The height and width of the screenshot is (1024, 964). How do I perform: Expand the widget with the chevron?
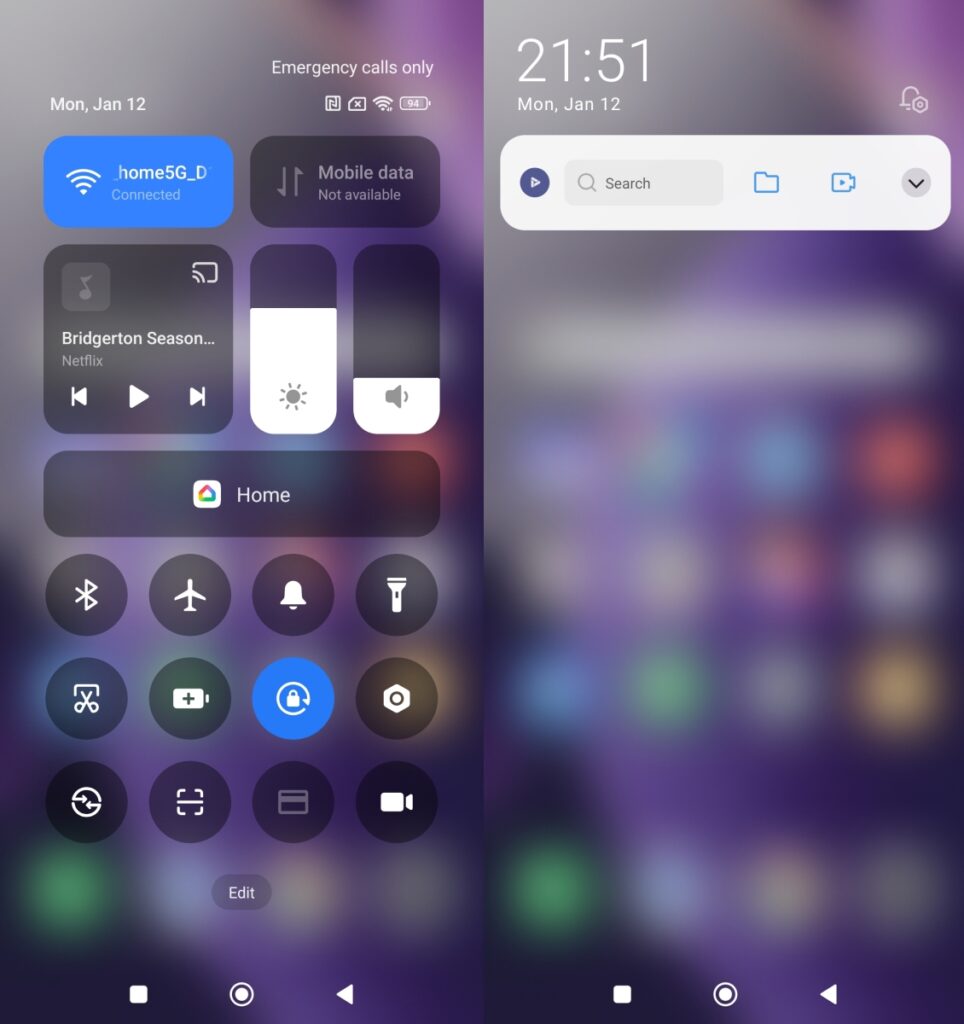916,183
